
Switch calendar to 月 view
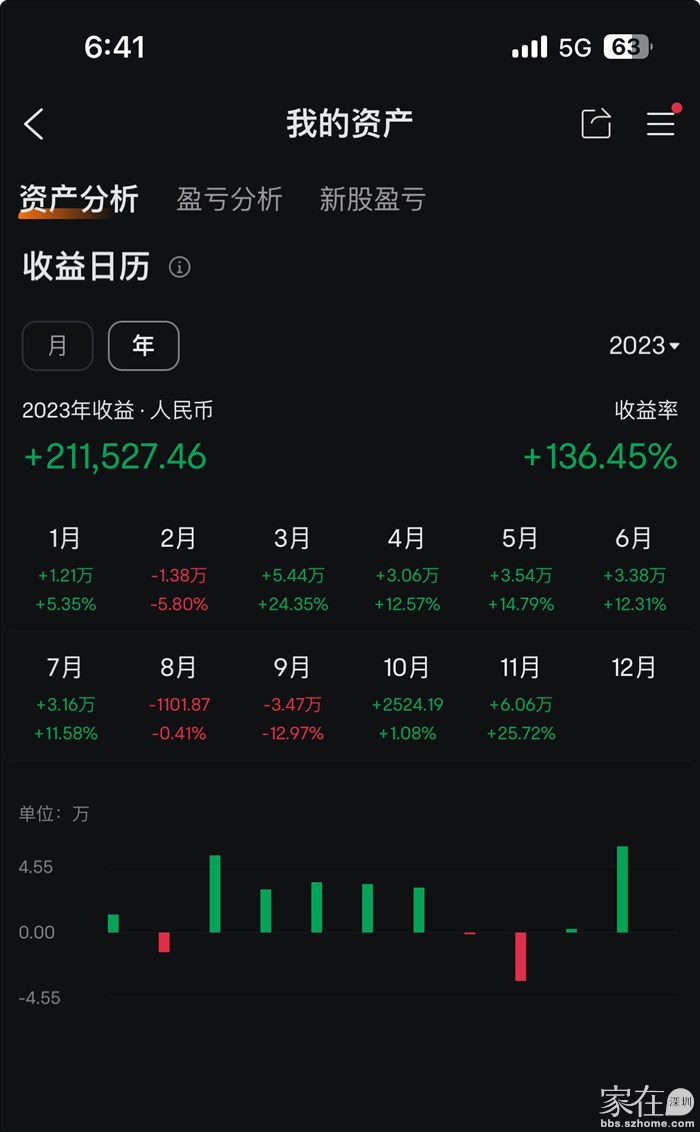click(x=58, y=346)
